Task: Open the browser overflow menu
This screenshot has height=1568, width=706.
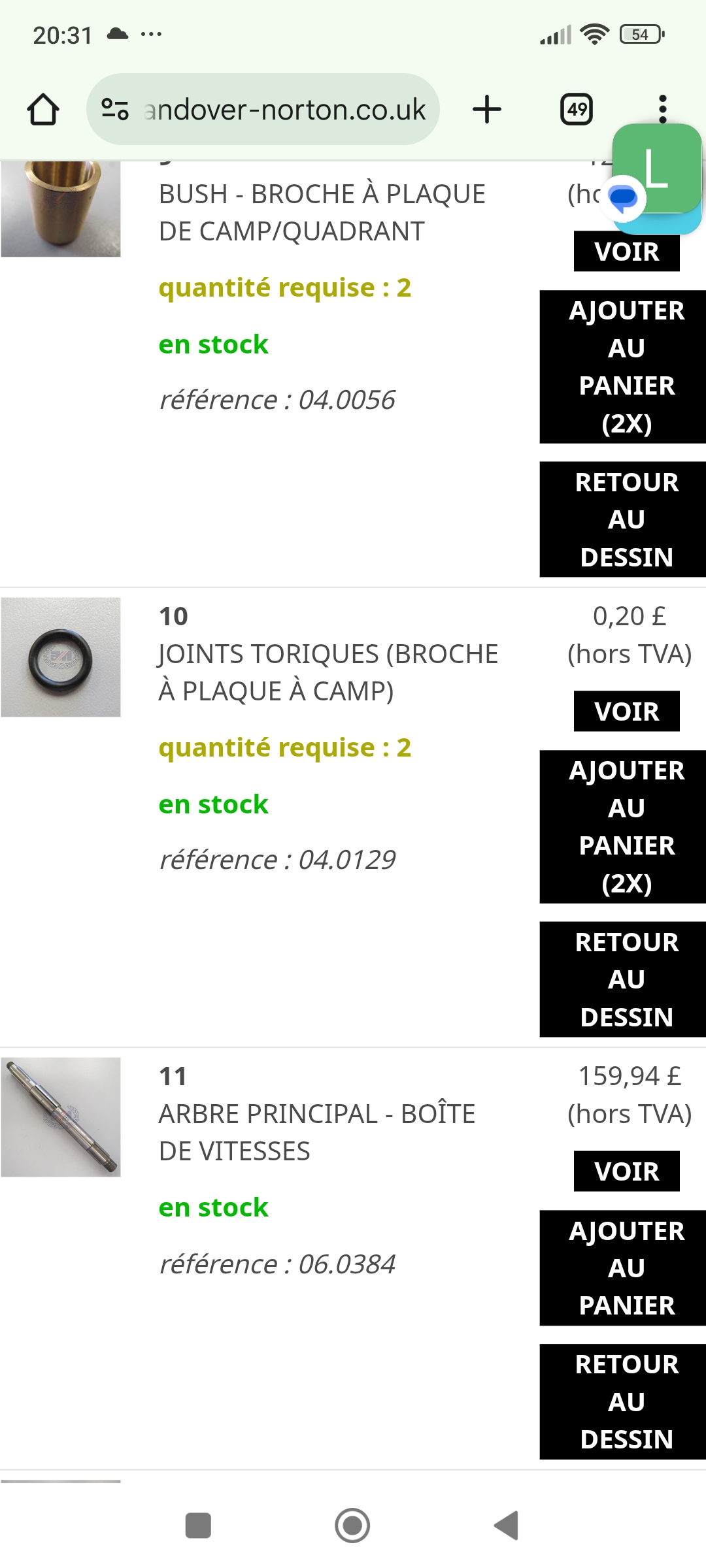Action: pos(663,109)
